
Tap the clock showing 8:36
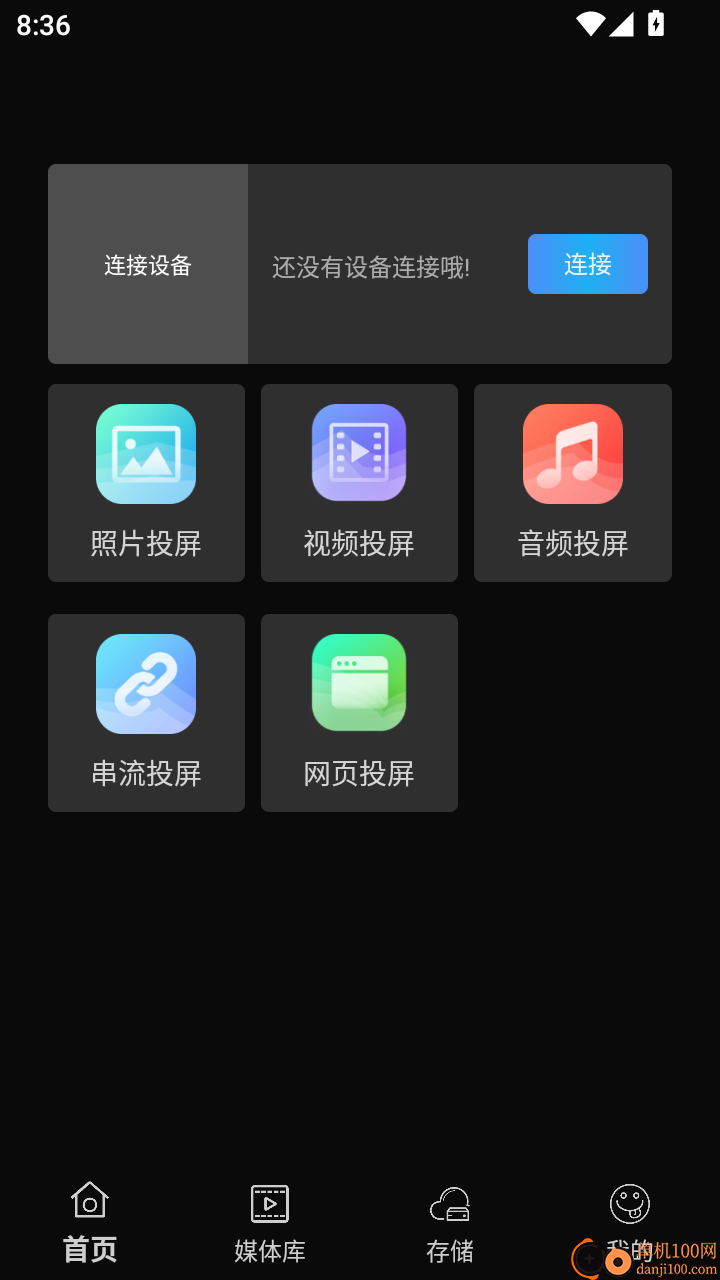pos(42,25)
